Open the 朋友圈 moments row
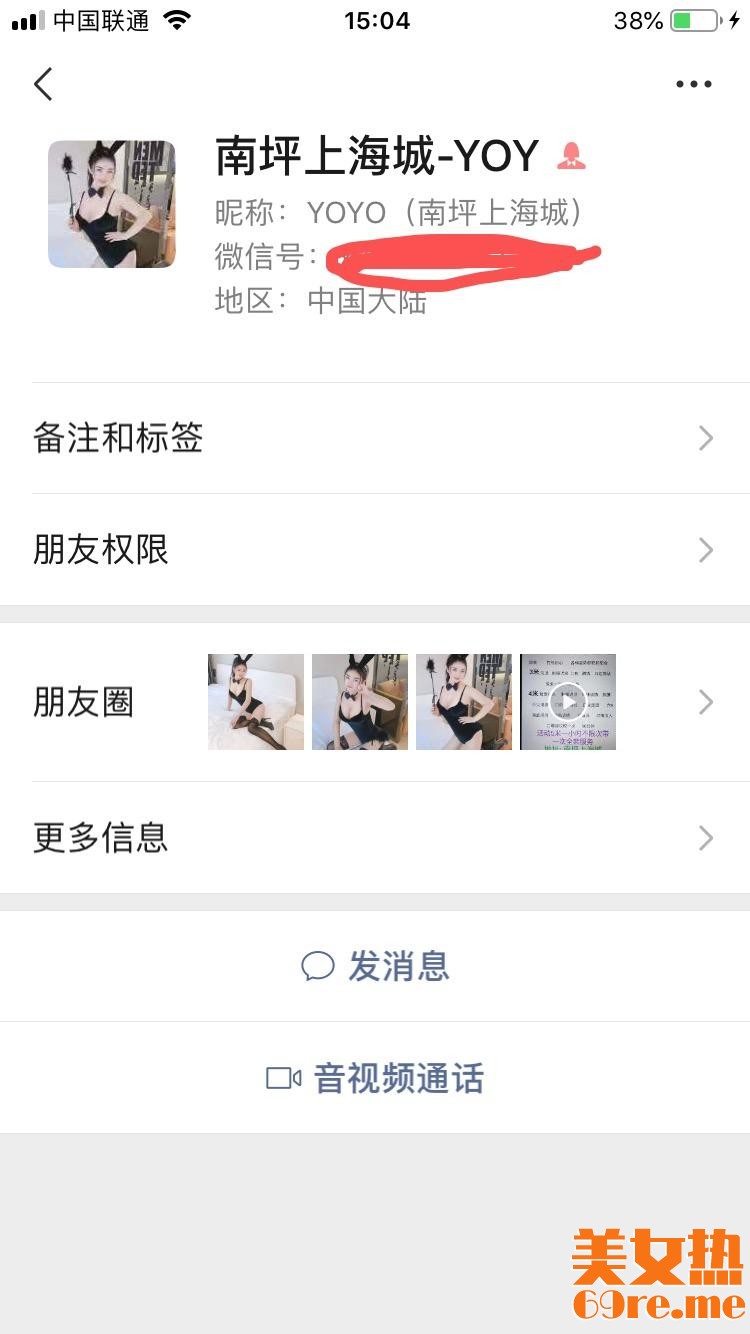This screenshot has width=750, height=1334. click(x=375, y=702)
